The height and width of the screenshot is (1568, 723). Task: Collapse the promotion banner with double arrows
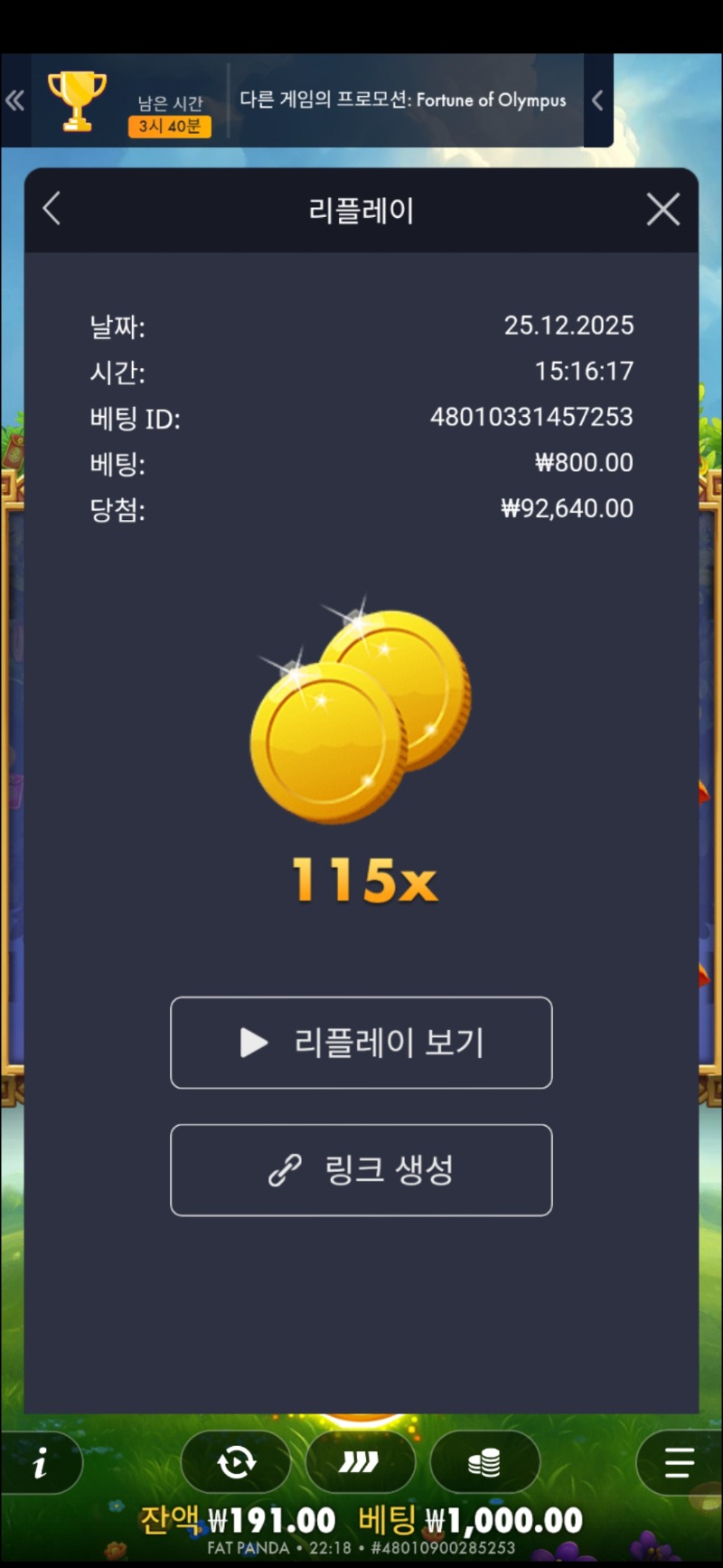(x=15, y=100)
